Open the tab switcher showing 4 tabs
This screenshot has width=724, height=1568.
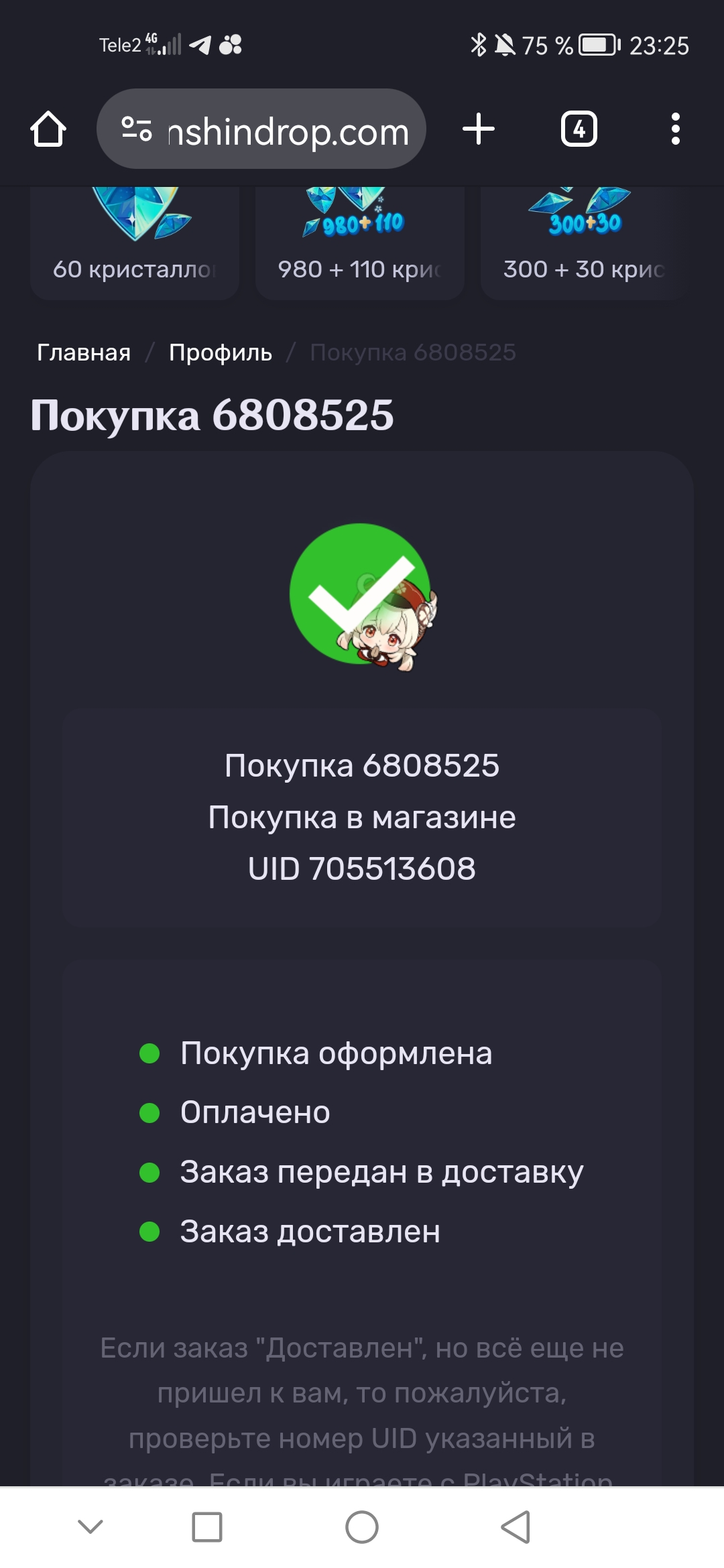(579, 129)
